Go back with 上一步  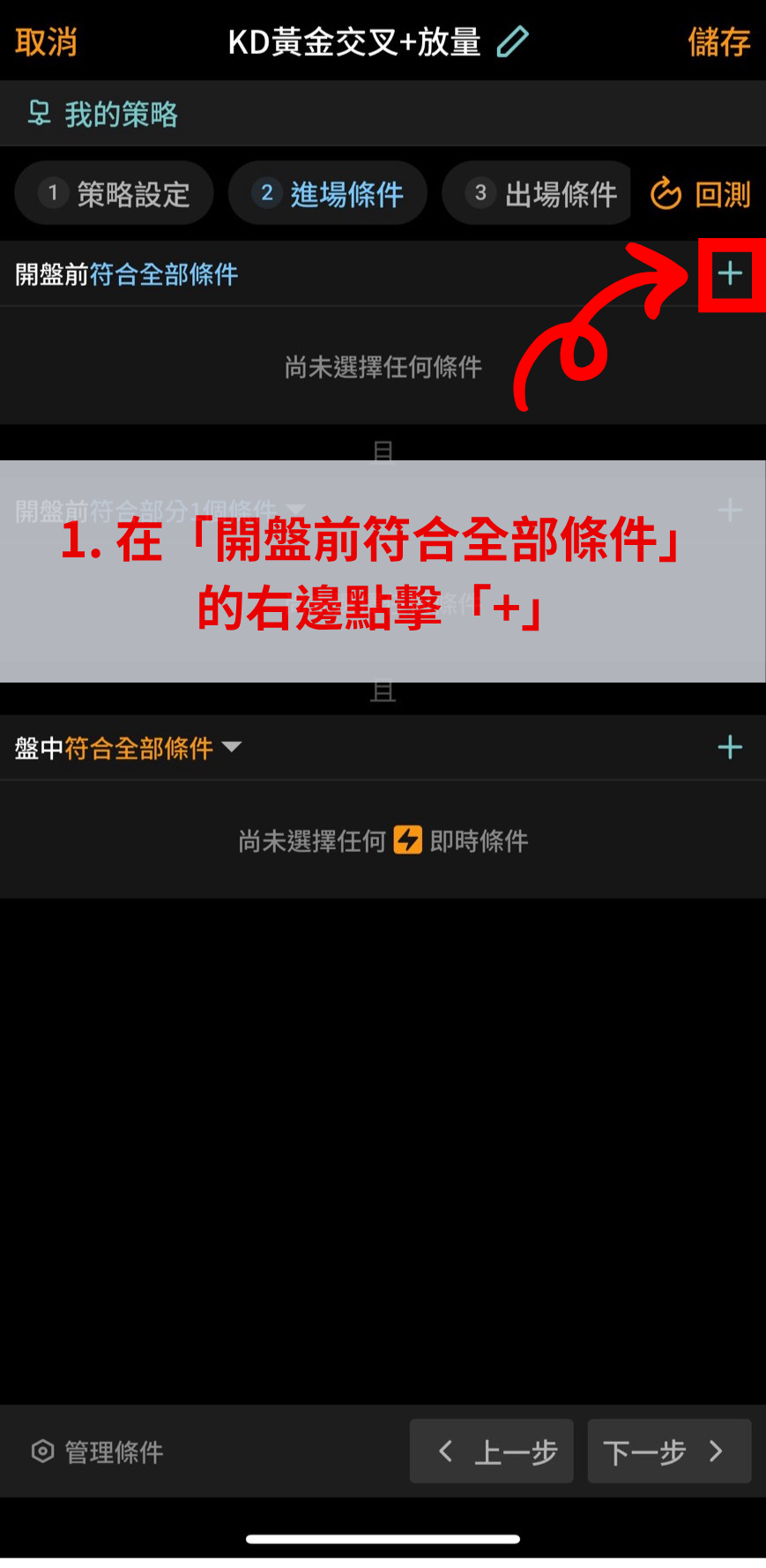point(492,1451)
